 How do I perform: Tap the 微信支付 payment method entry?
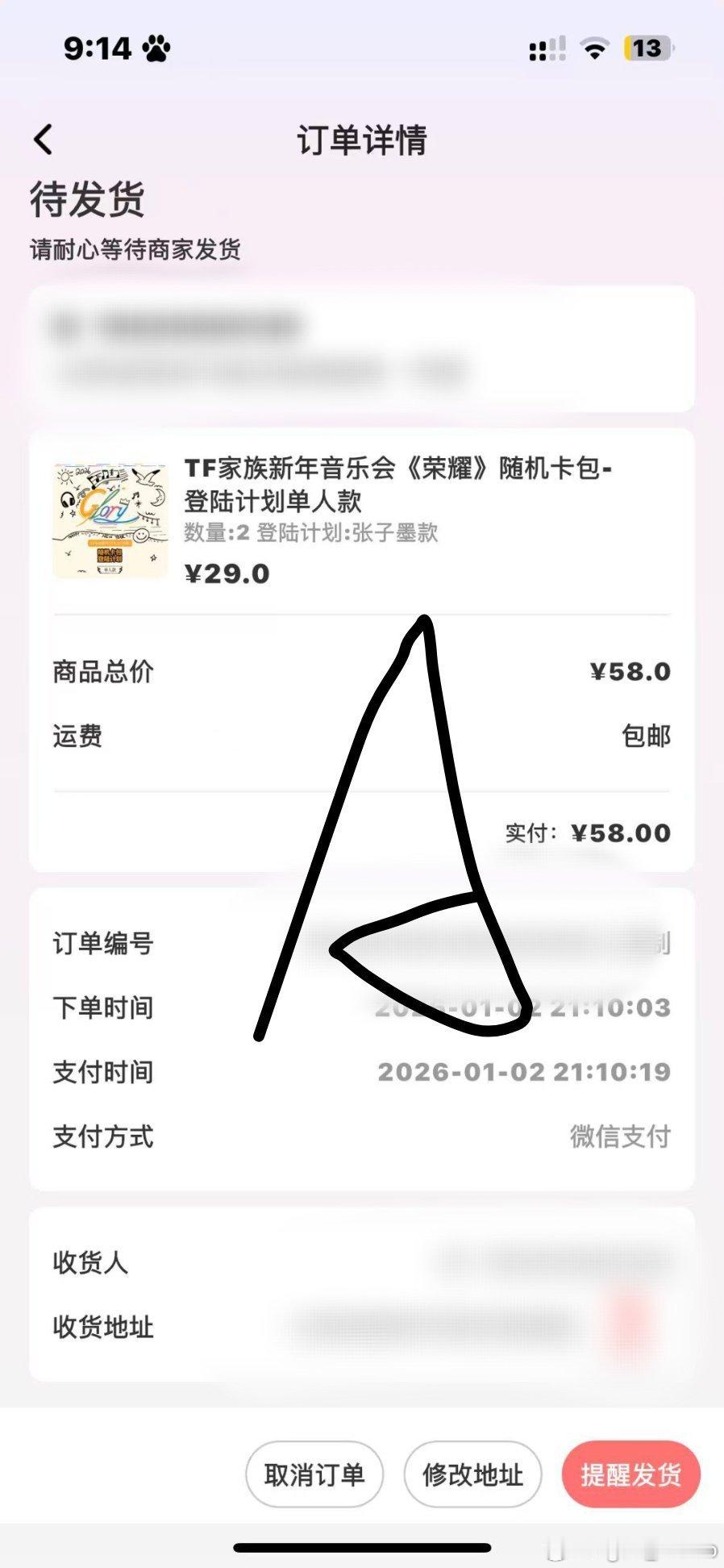point(621,1137)
